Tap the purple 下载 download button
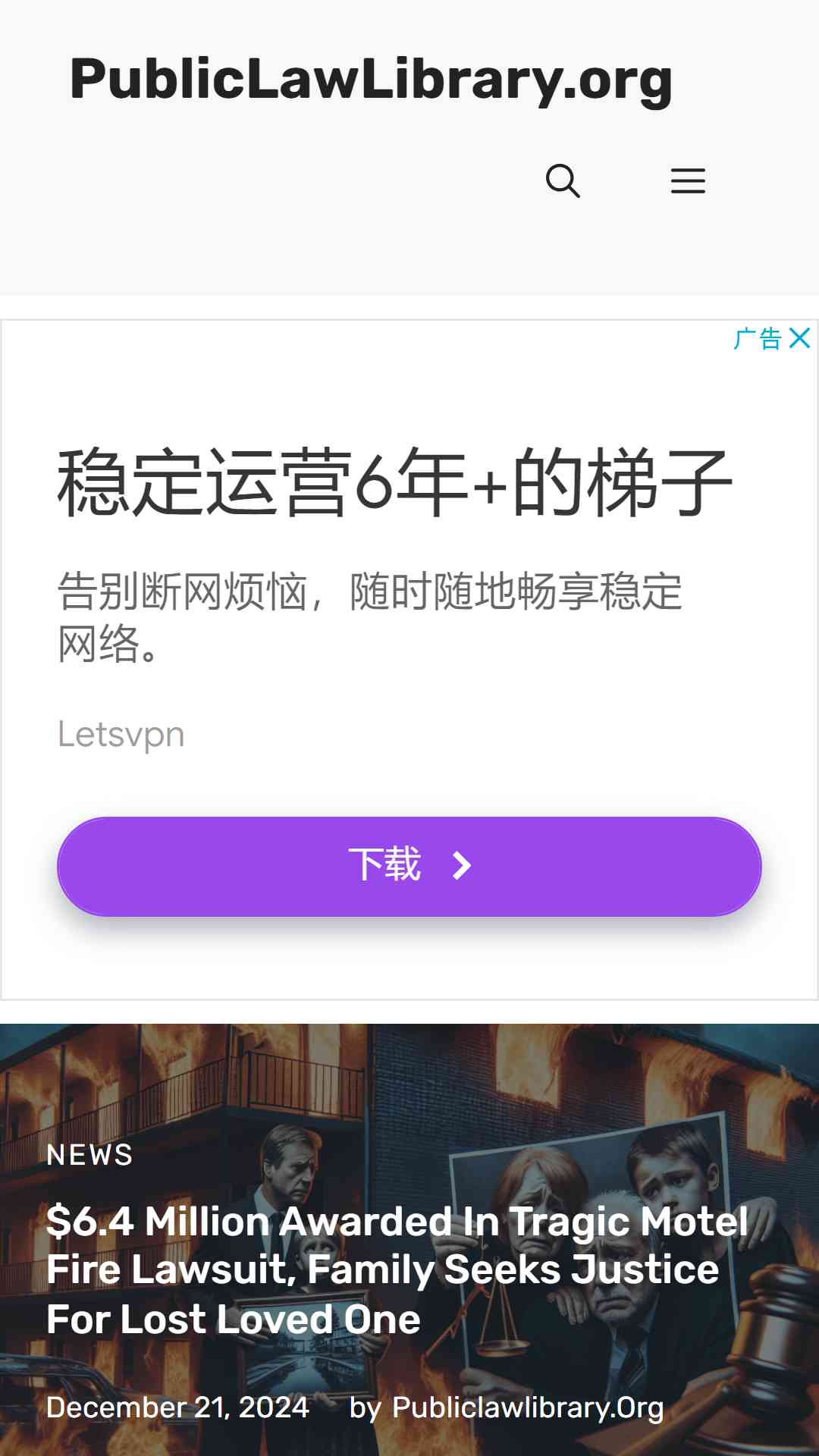 pyautogui.click(x=409, y=866)
